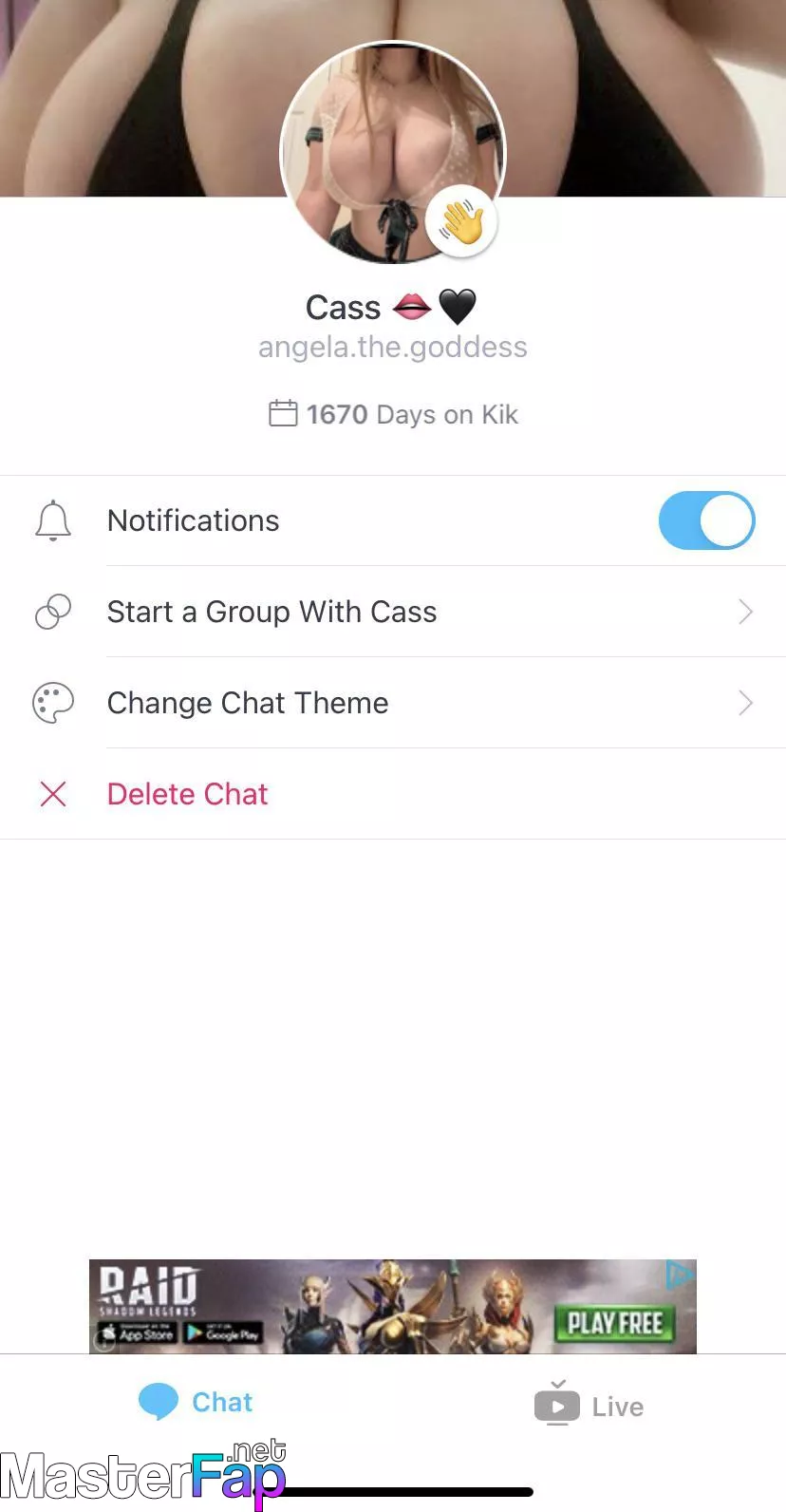This screenshot has width=786, height=1512.
Task: Open Start a Group With Cass
Action: [393, 612]
